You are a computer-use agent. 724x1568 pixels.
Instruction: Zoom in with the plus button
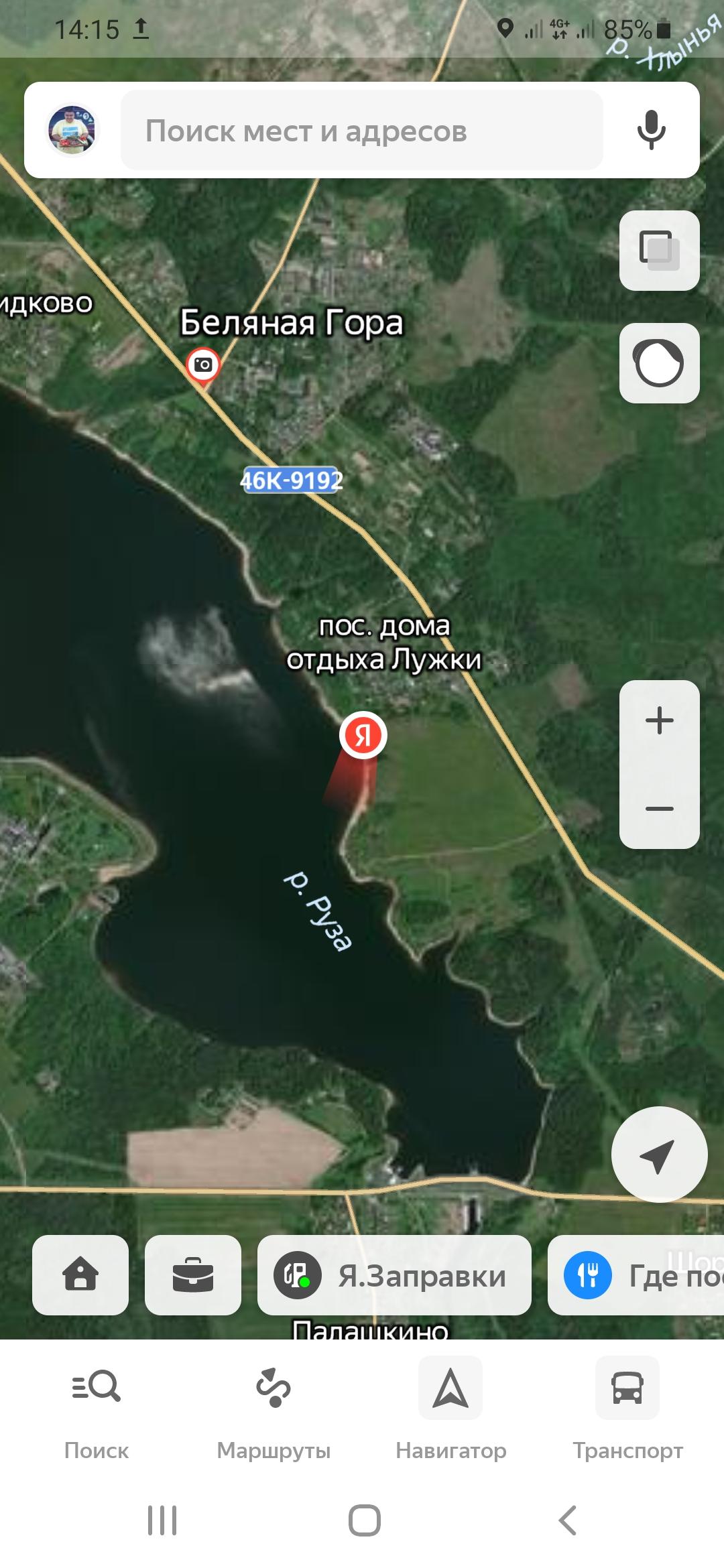[x=660, y=721]
